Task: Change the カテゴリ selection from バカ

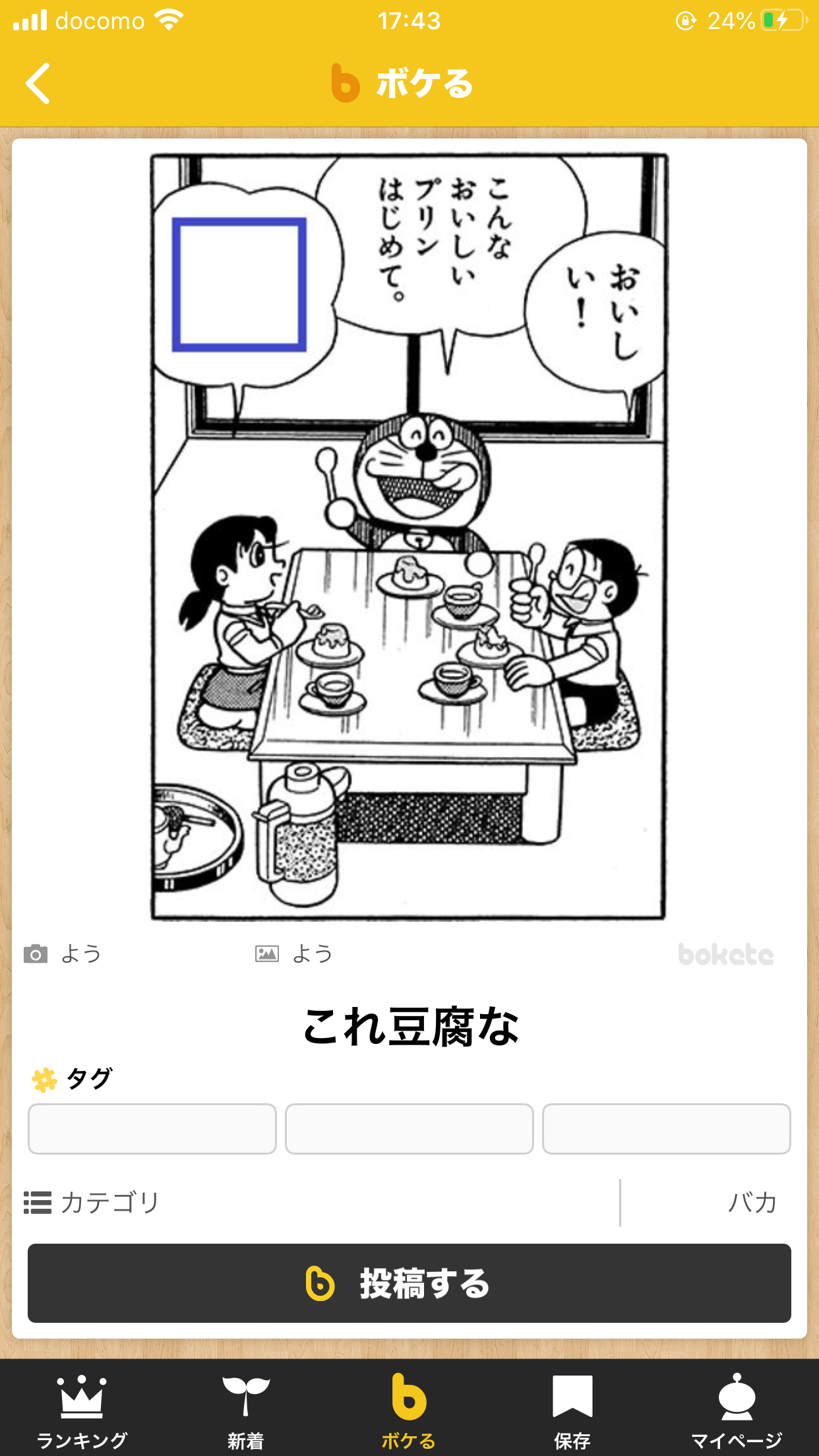Action: (752, 1203)
